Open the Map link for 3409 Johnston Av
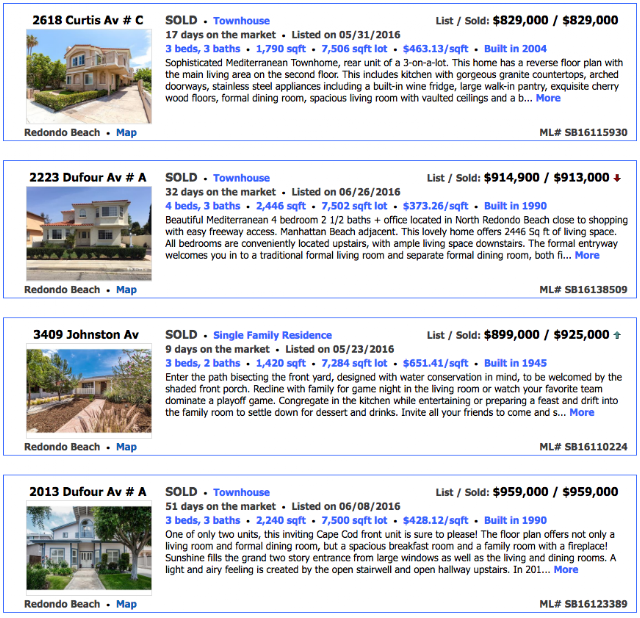640x618 pixels. pos(126,447)
